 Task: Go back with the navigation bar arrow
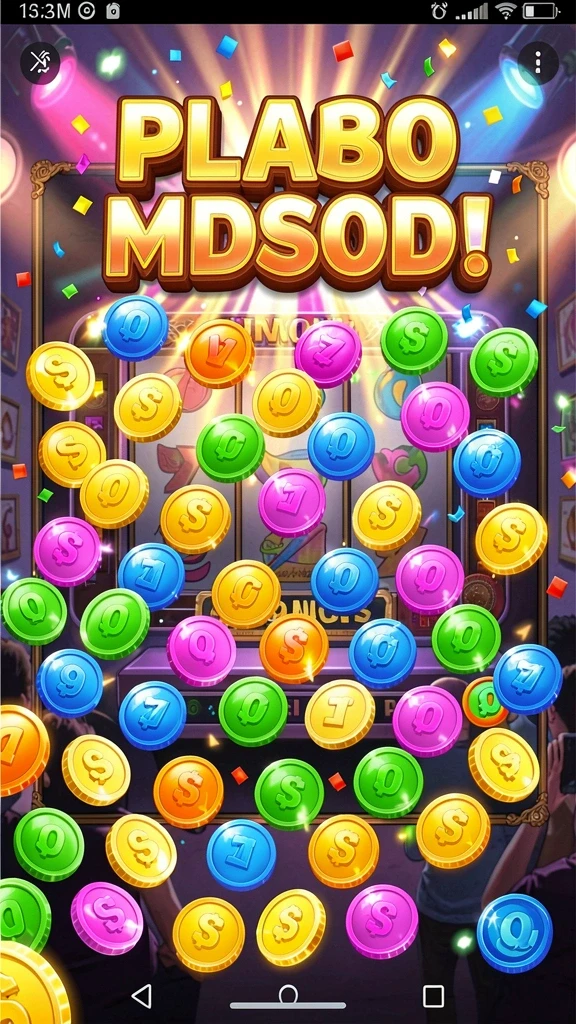tap(142, 997)
